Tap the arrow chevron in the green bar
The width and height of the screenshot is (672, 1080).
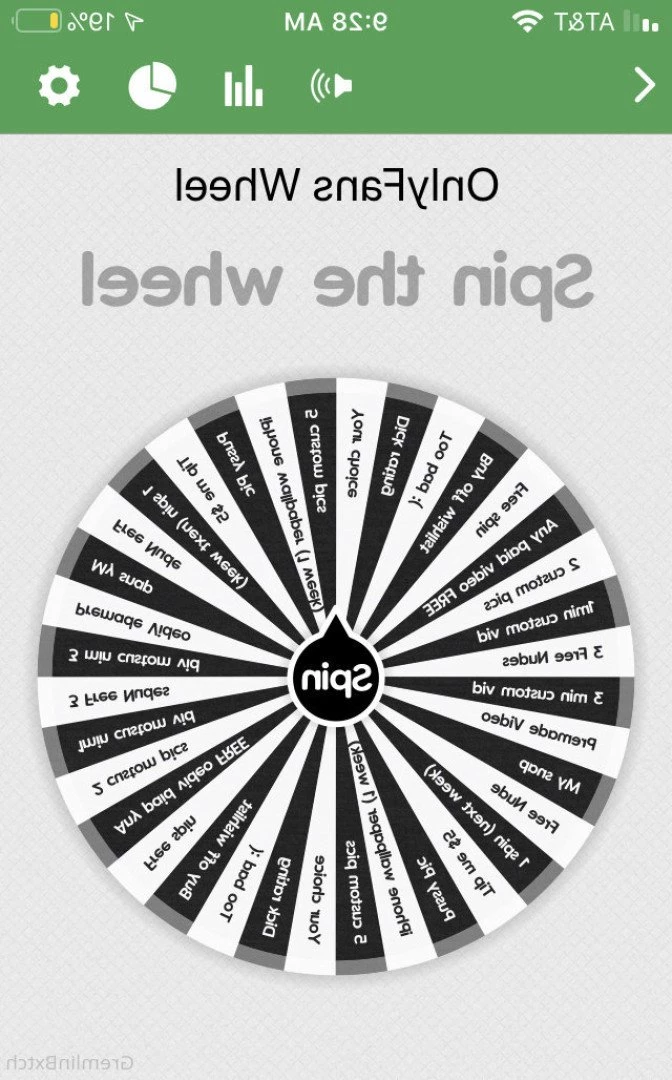point(644,86)
